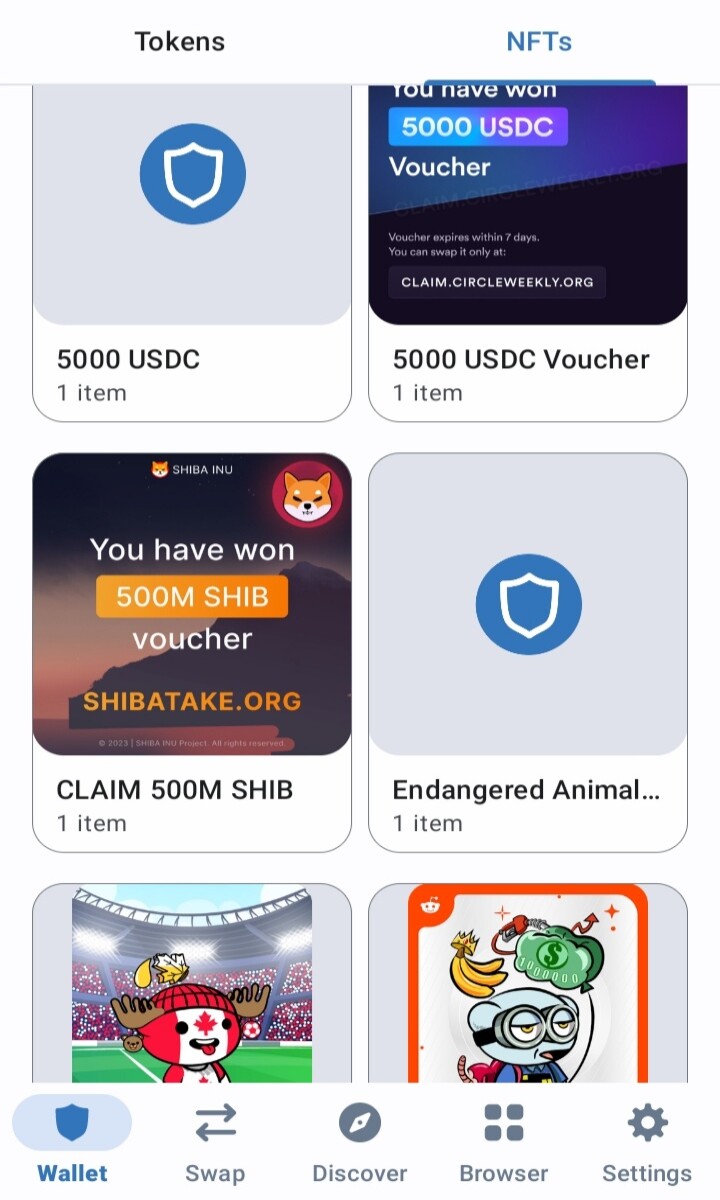View the CLAIM 500M SHIB collection
720x1200 pixels.
[192, 652]
